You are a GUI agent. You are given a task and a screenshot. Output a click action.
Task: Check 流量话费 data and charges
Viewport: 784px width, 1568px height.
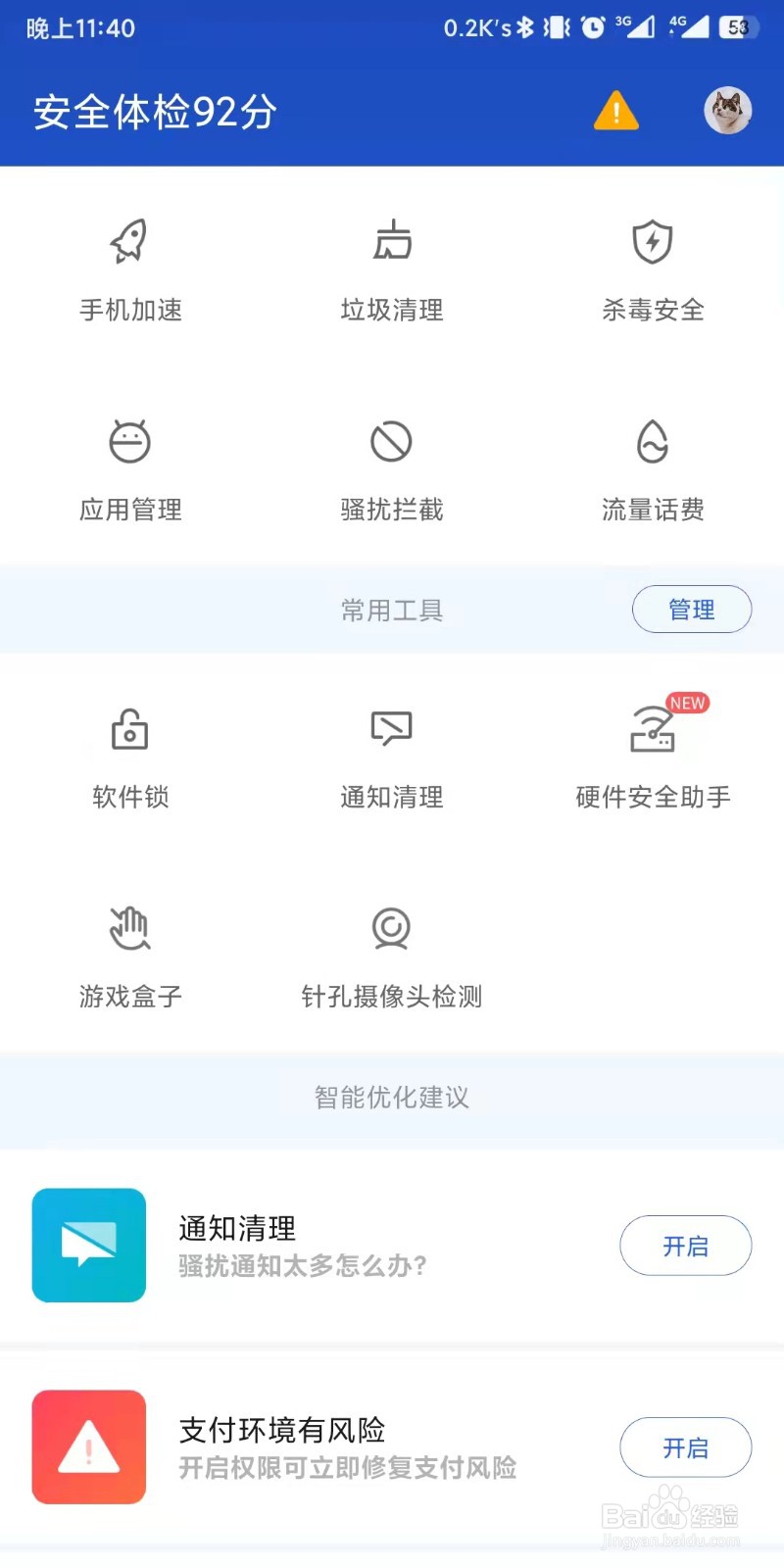[x=653, y=468]
